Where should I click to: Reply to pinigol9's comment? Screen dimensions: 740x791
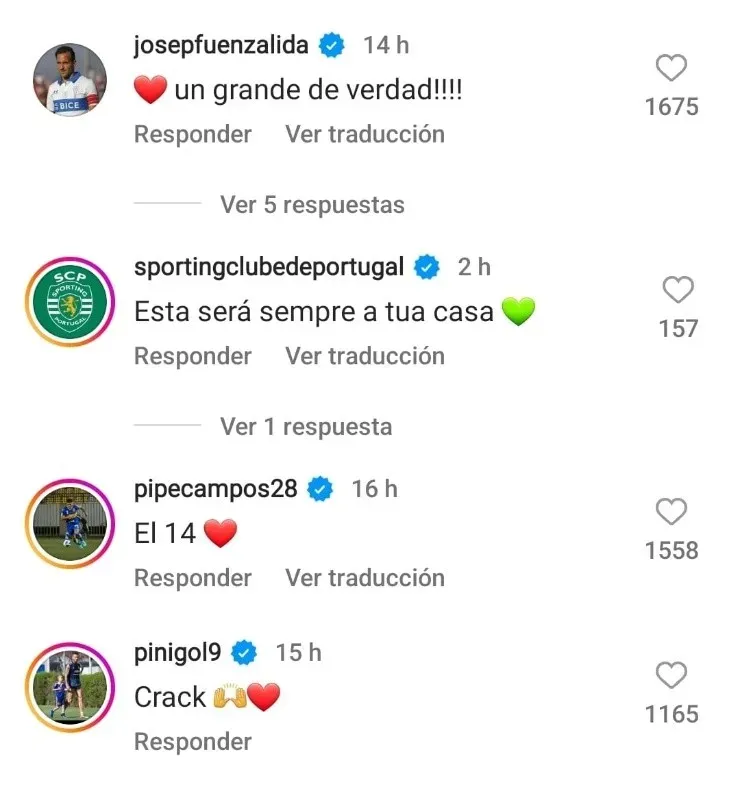click(x=193, y=742)
